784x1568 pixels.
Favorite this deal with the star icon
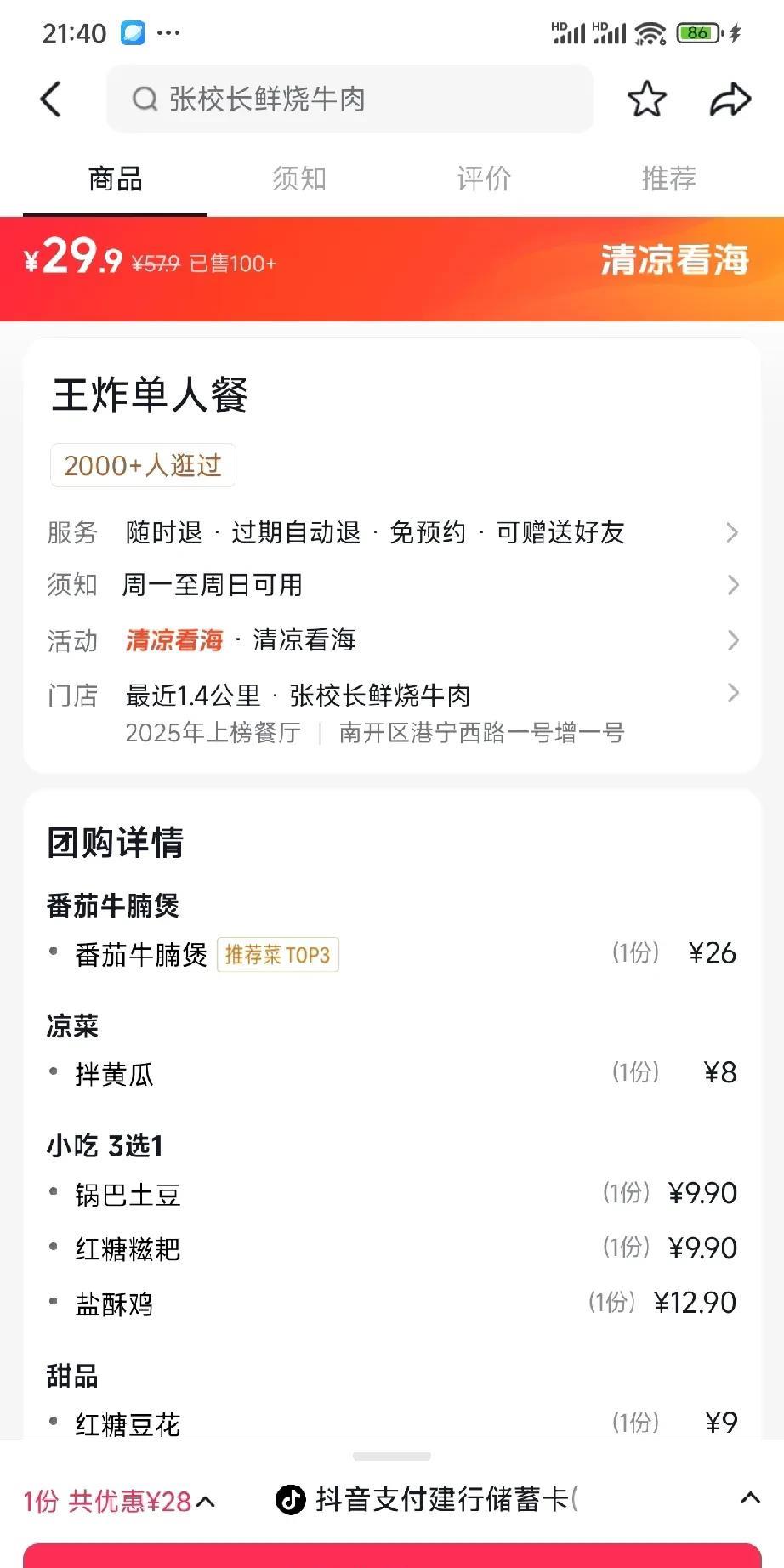point(647,99)
